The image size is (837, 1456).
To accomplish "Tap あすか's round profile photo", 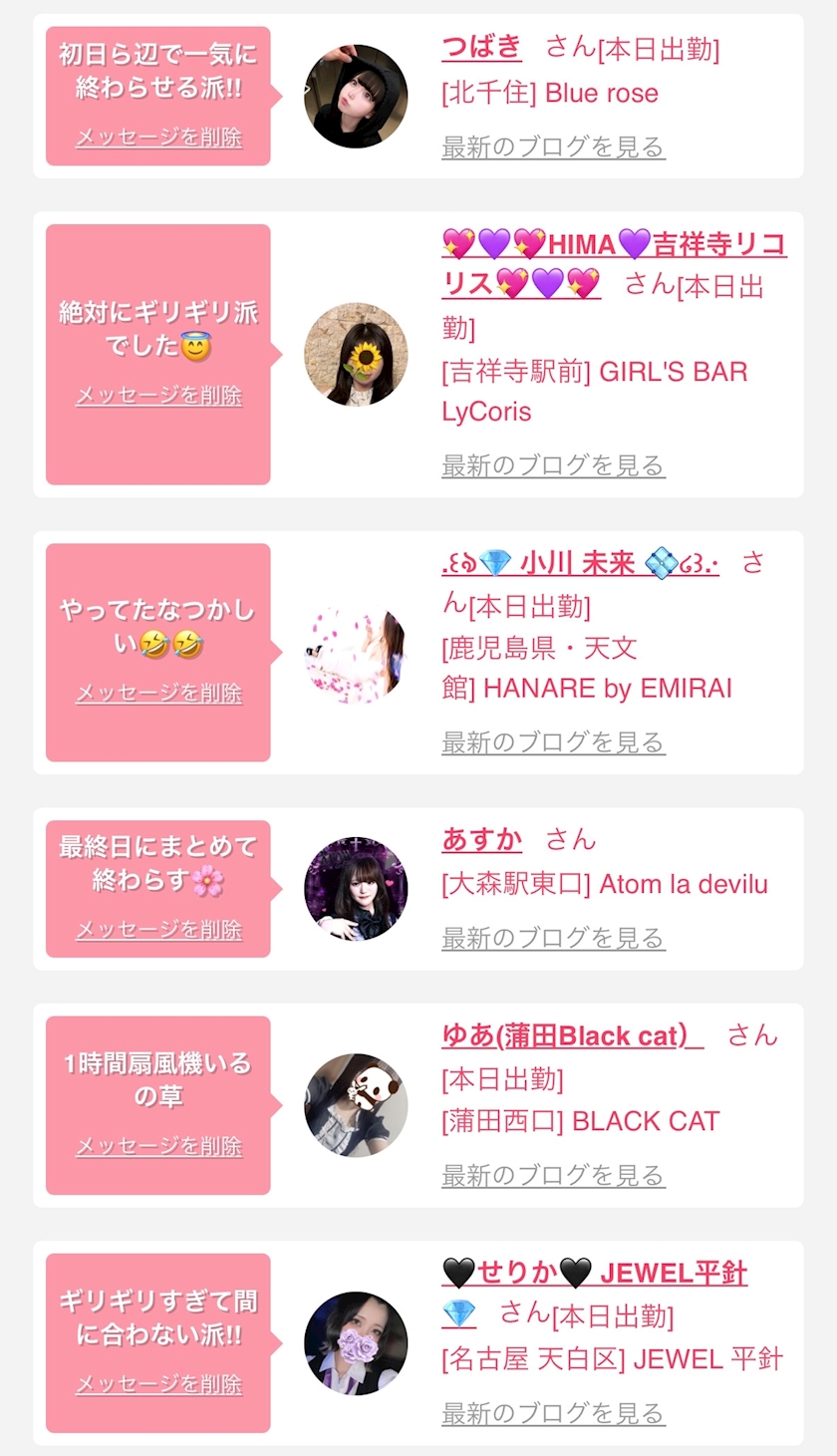I will (356, 889).
